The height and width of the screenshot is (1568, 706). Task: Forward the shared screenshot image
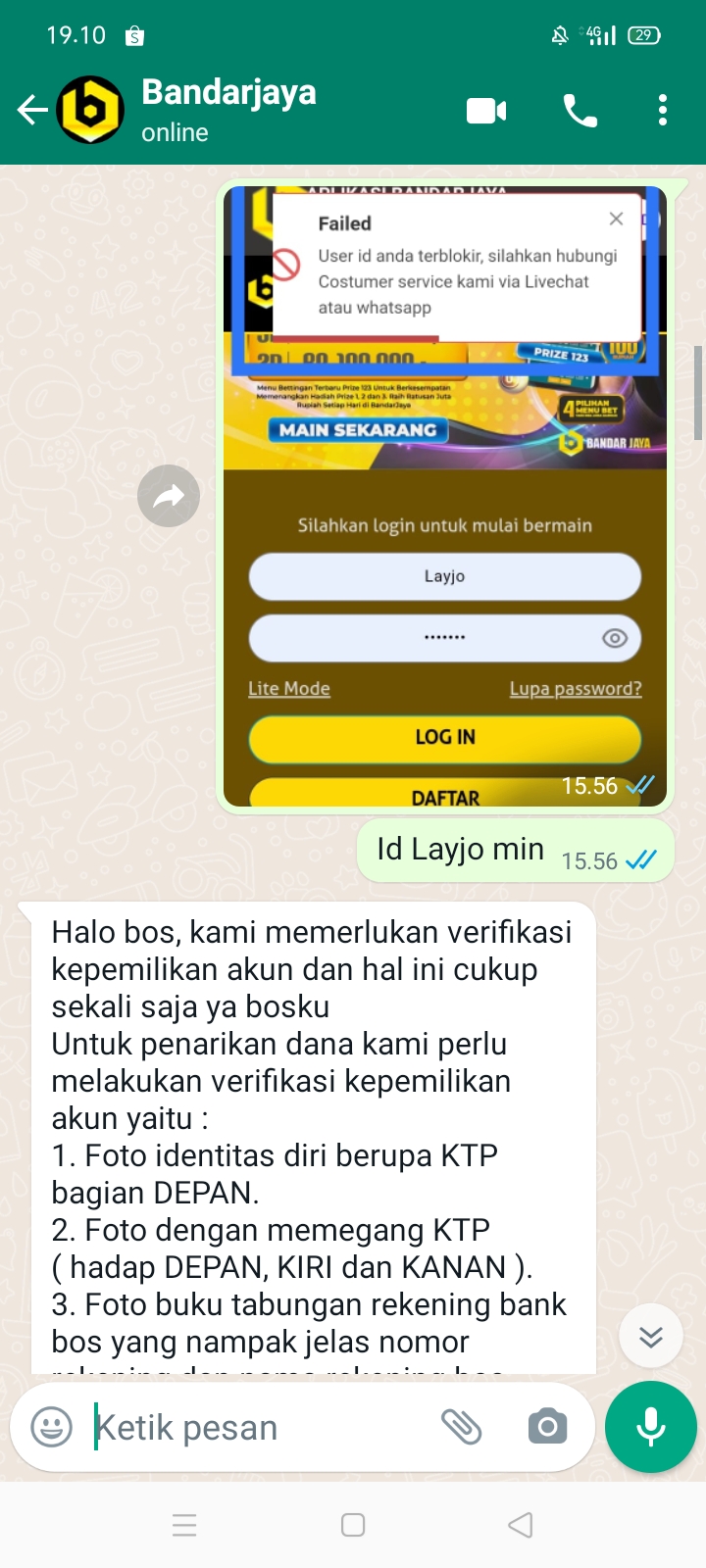tap(169, 496)
